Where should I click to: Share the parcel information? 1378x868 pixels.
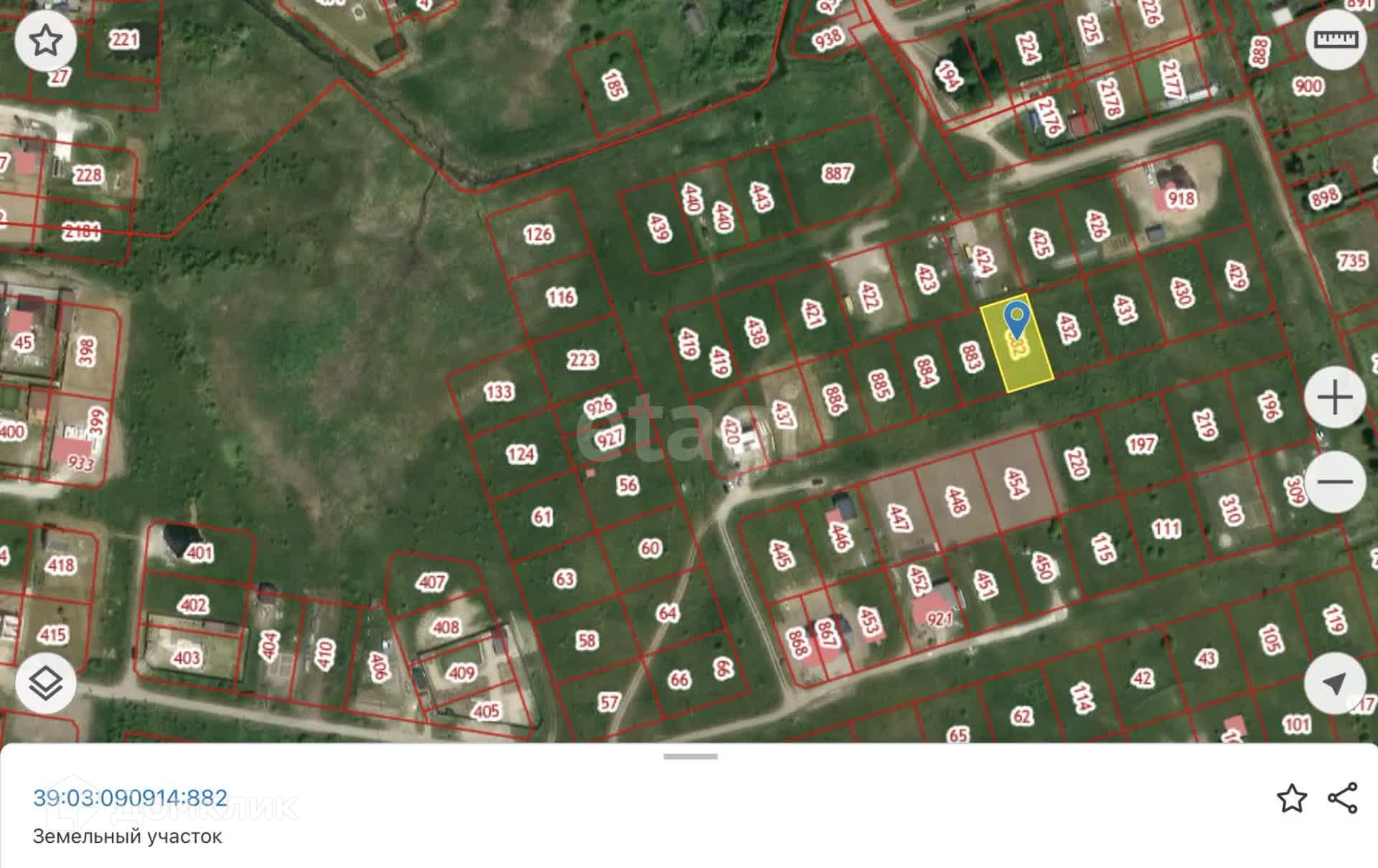1342,798
